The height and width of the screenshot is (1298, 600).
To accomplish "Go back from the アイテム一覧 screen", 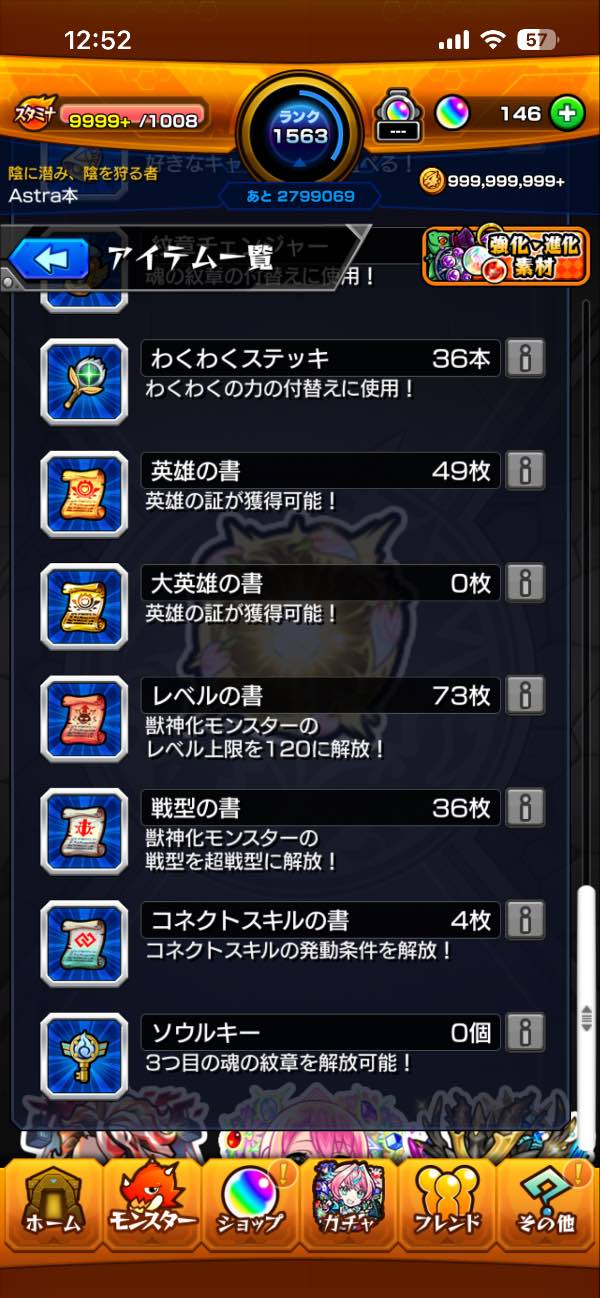I will point(52,260).
